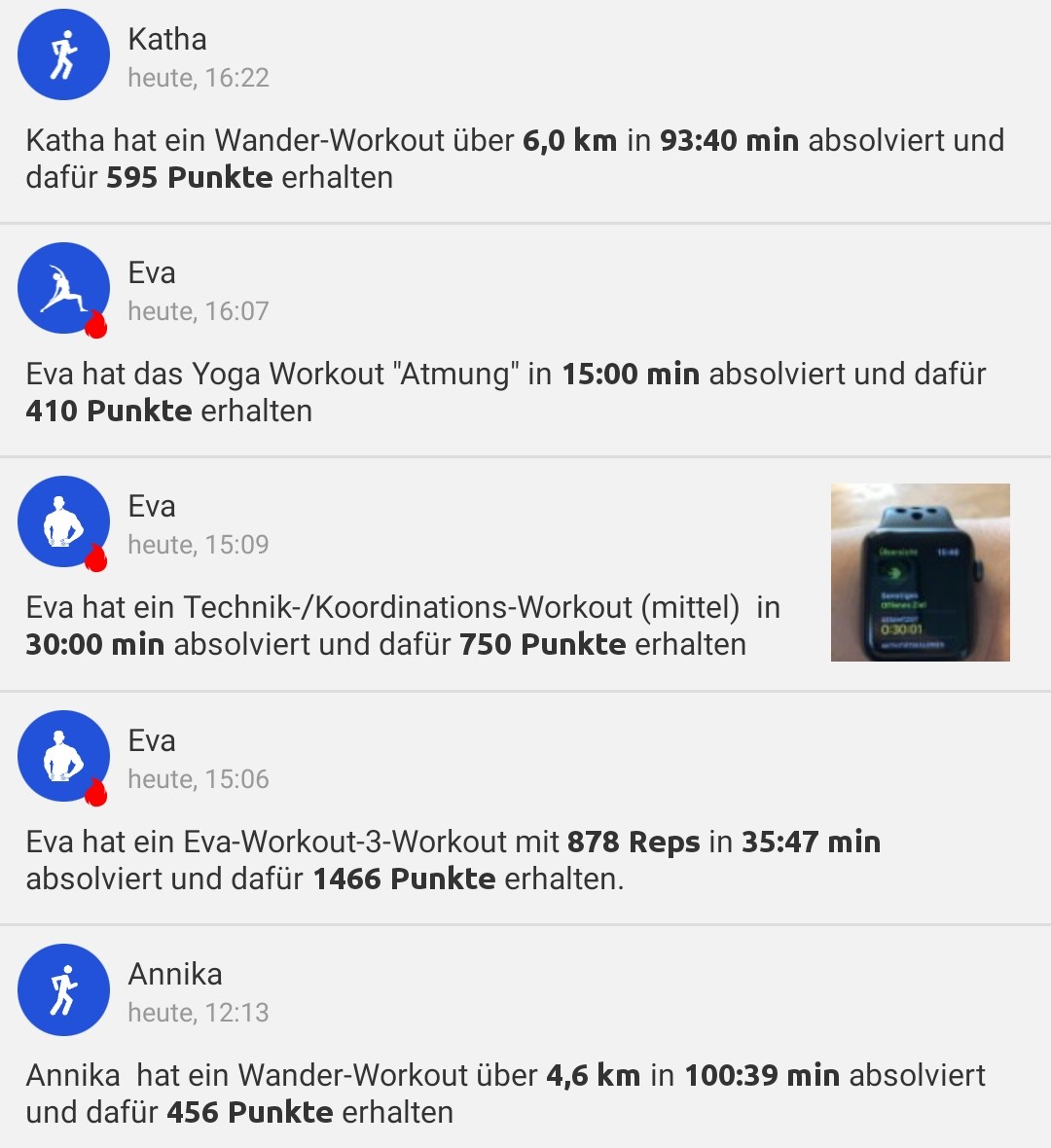Open Annika's profile from her name
This screenshot has width=1051, height=1148.
coord(176,973)
